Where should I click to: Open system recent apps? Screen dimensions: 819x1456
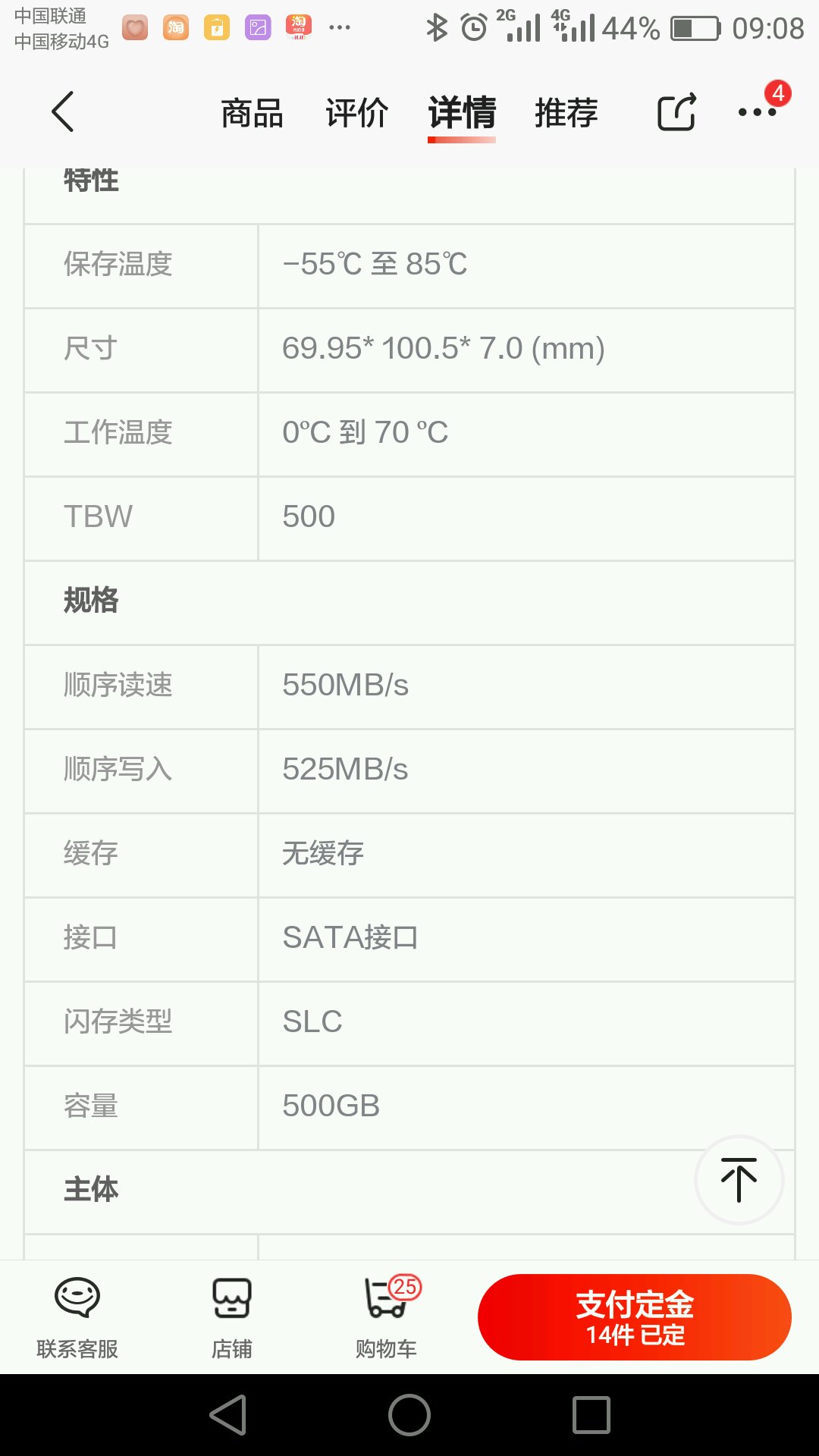tap(591, 1415)
